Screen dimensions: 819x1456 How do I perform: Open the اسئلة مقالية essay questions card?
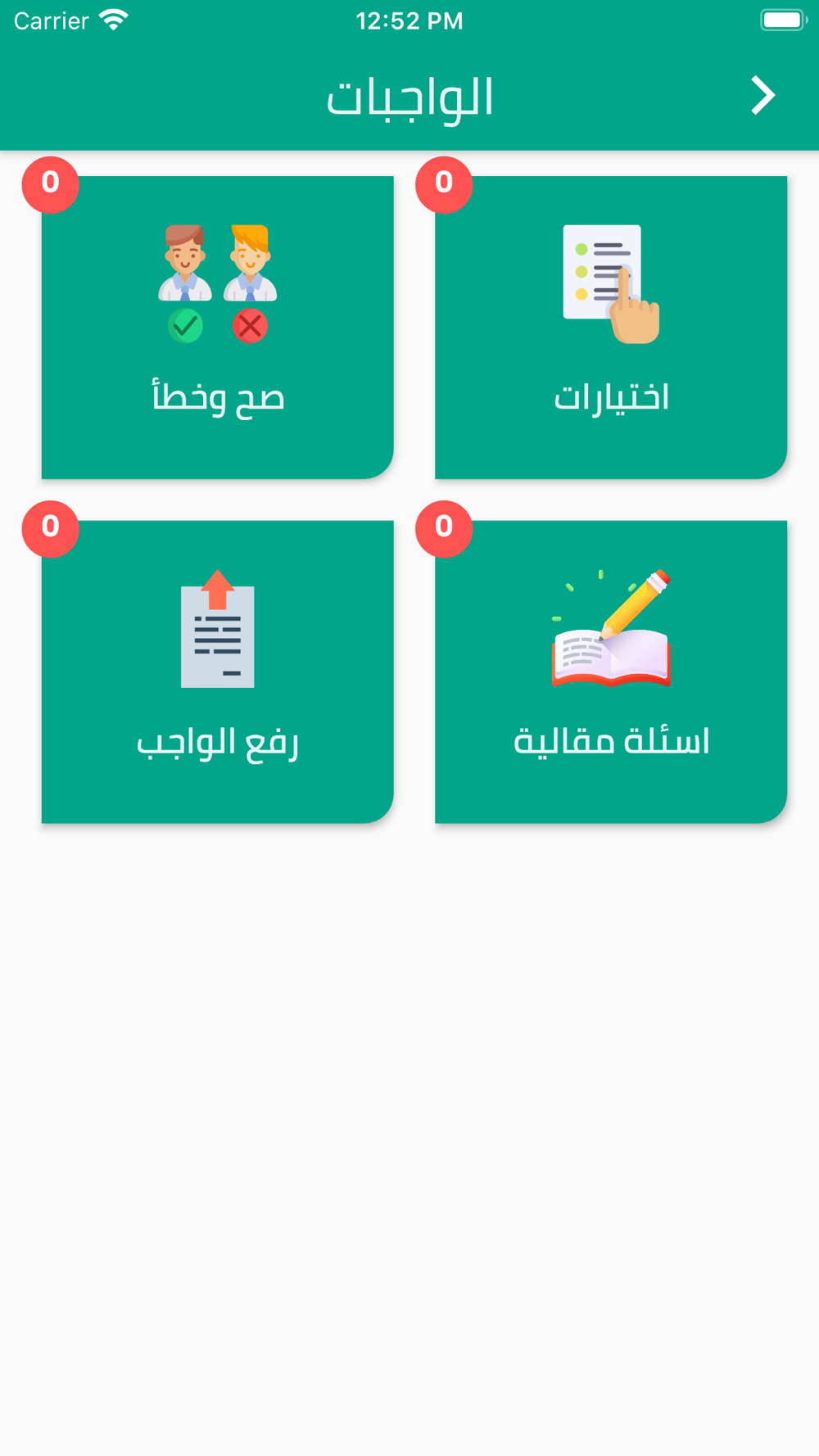(611, 671)
